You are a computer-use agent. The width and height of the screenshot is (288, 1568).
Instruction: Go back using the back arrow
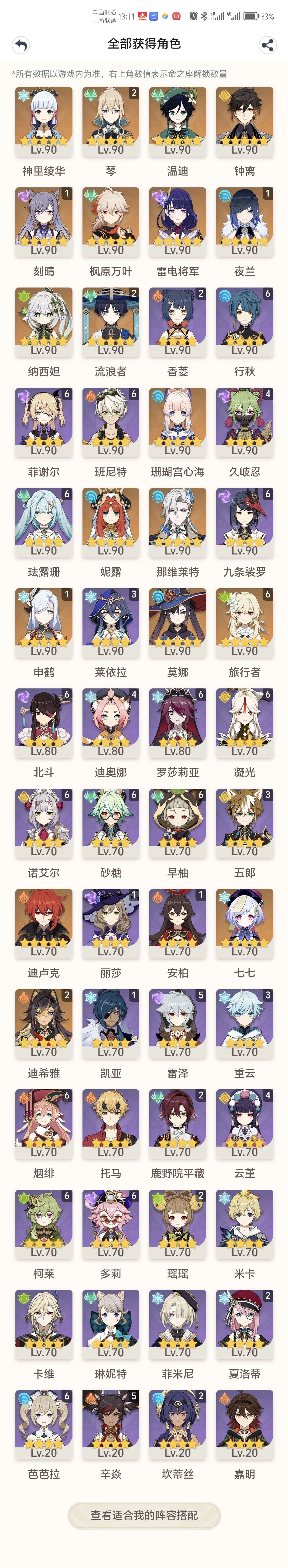[x=21, y=44]
